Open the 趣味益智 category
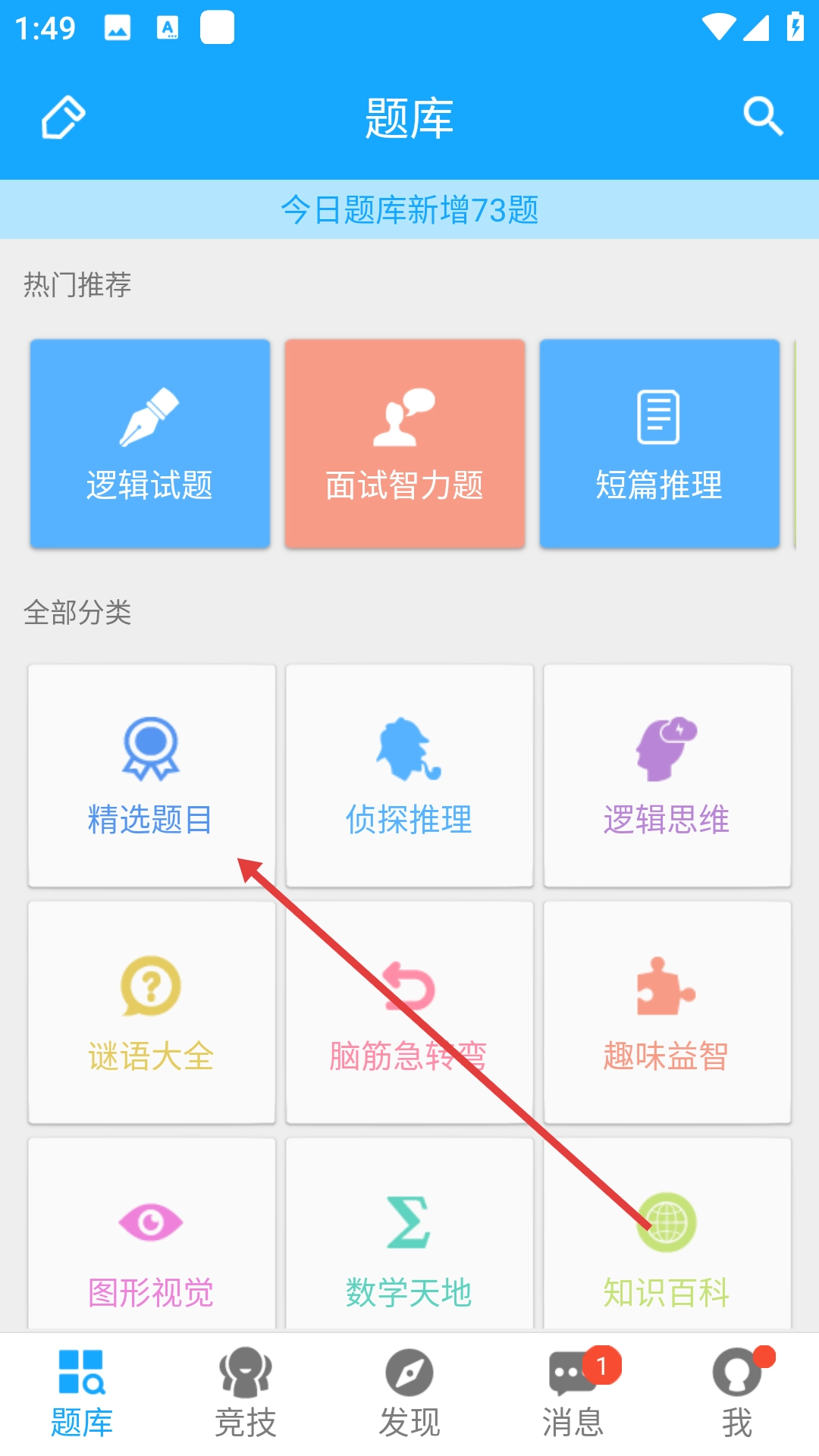Viewport: 819px width, 1456px height. click(667, 1012)
